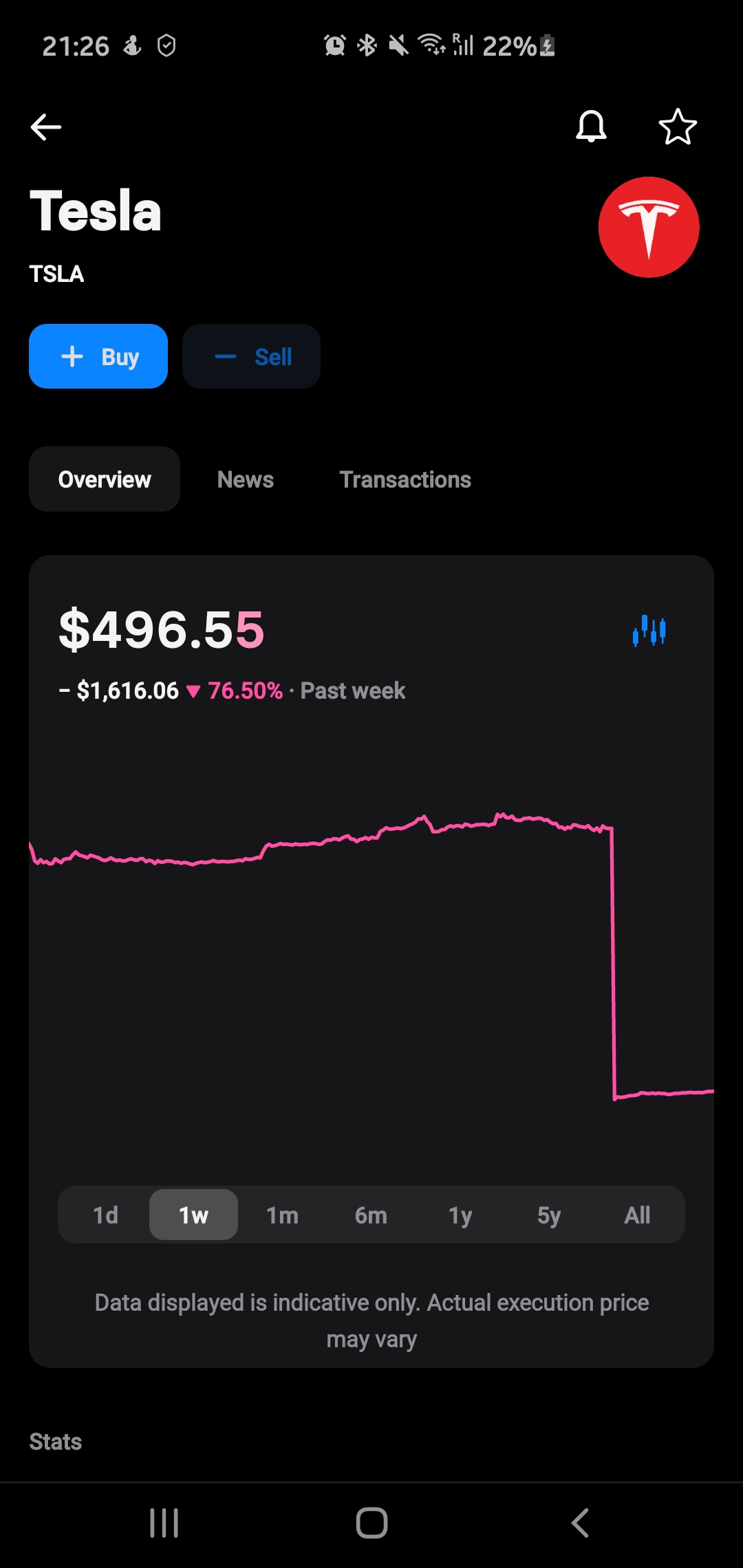Switch to the News tab

coord(246,479)
